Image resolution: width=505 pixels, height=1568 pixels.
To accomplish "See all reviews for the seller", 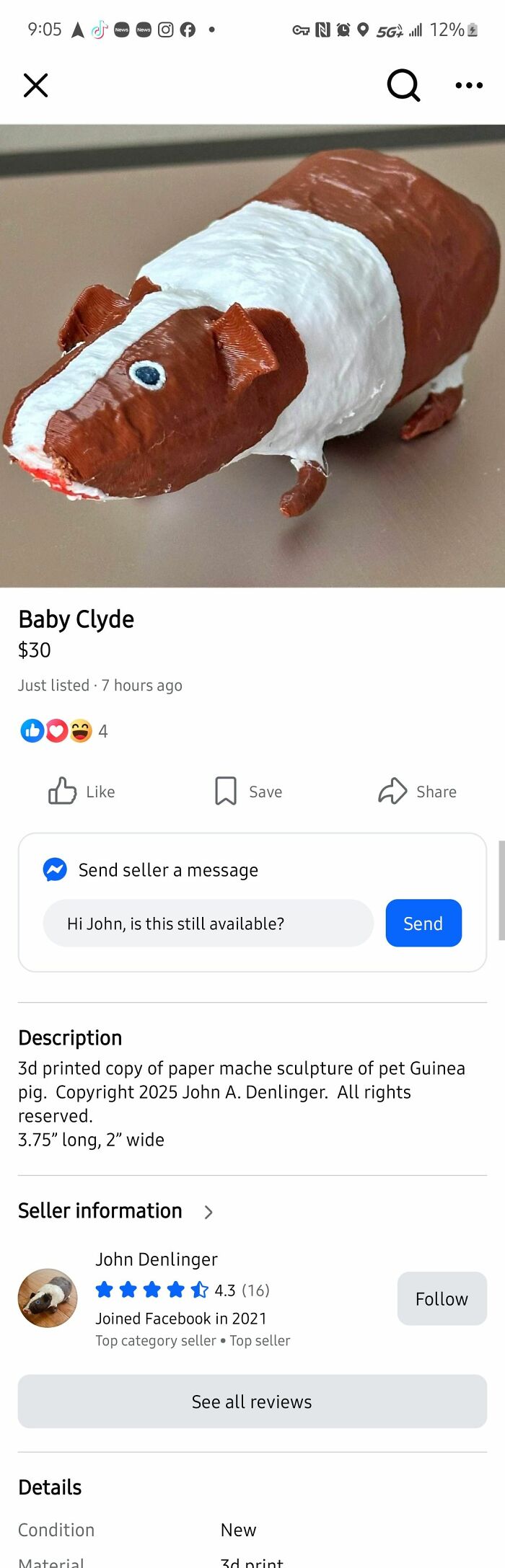I will (x=252, y=1401).
